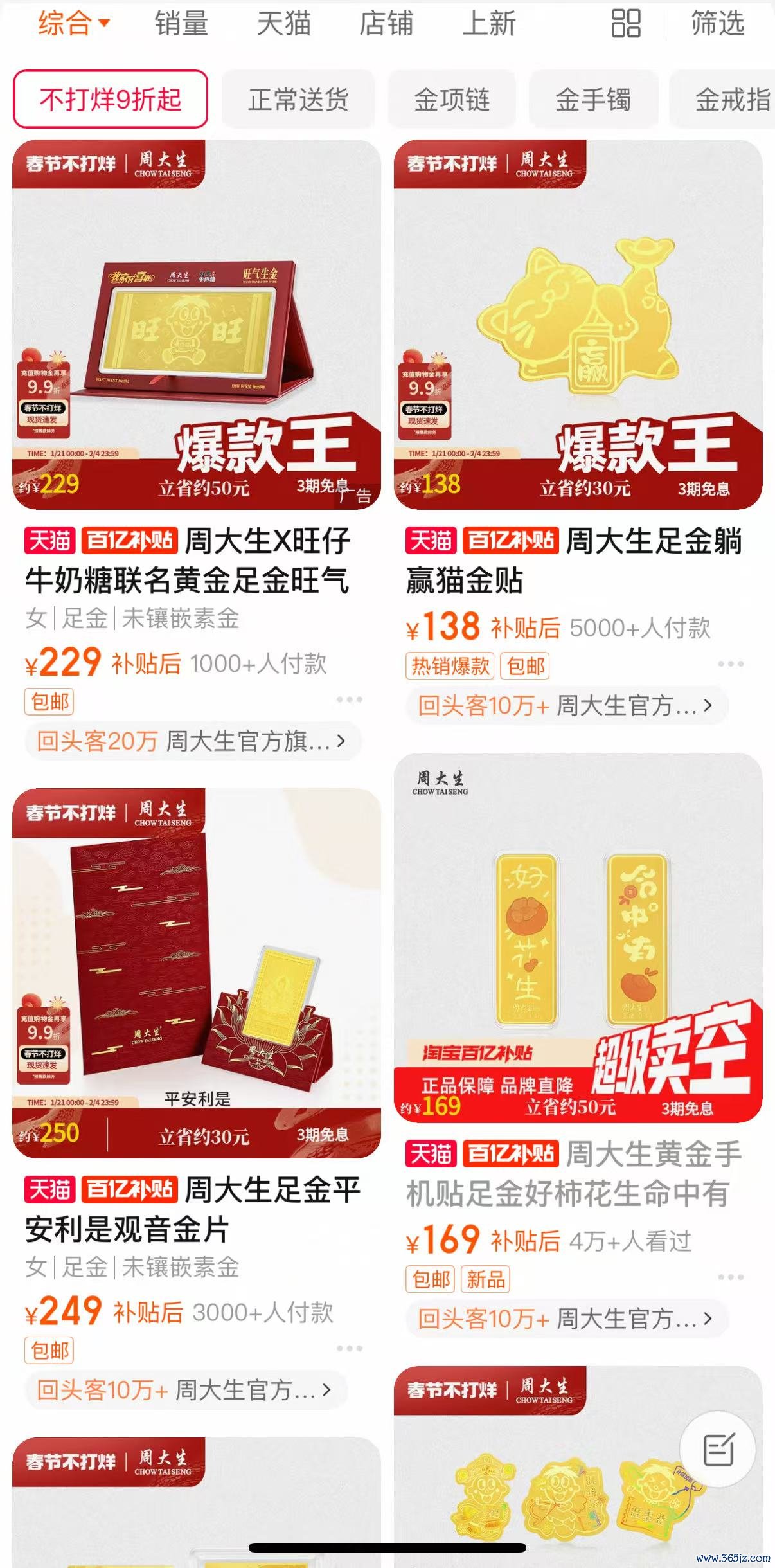775x1568 pixels.
Task: Sort by 上新
Action: pos(488,24)
